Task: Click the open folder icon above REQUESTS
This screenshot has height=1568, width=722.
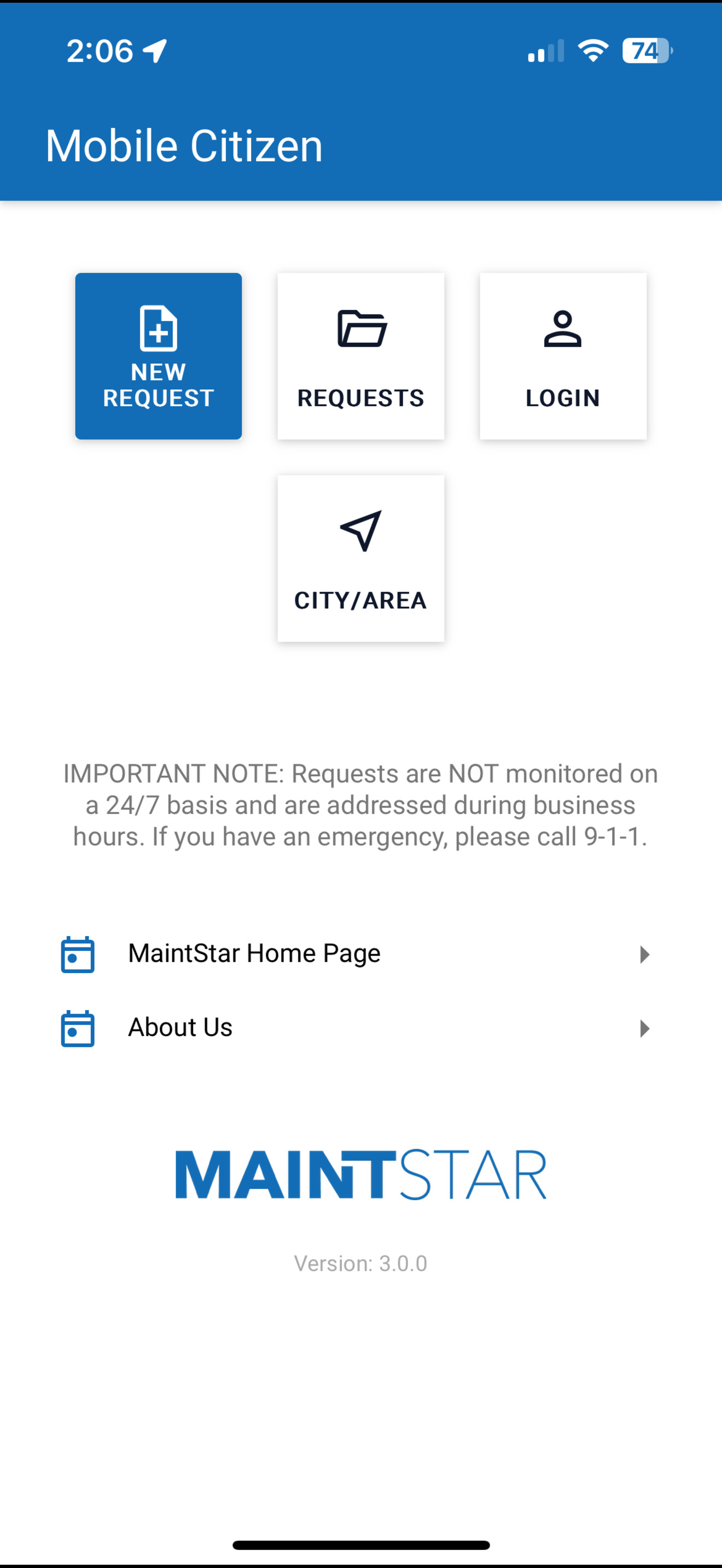Action: [x=360, y=329]
